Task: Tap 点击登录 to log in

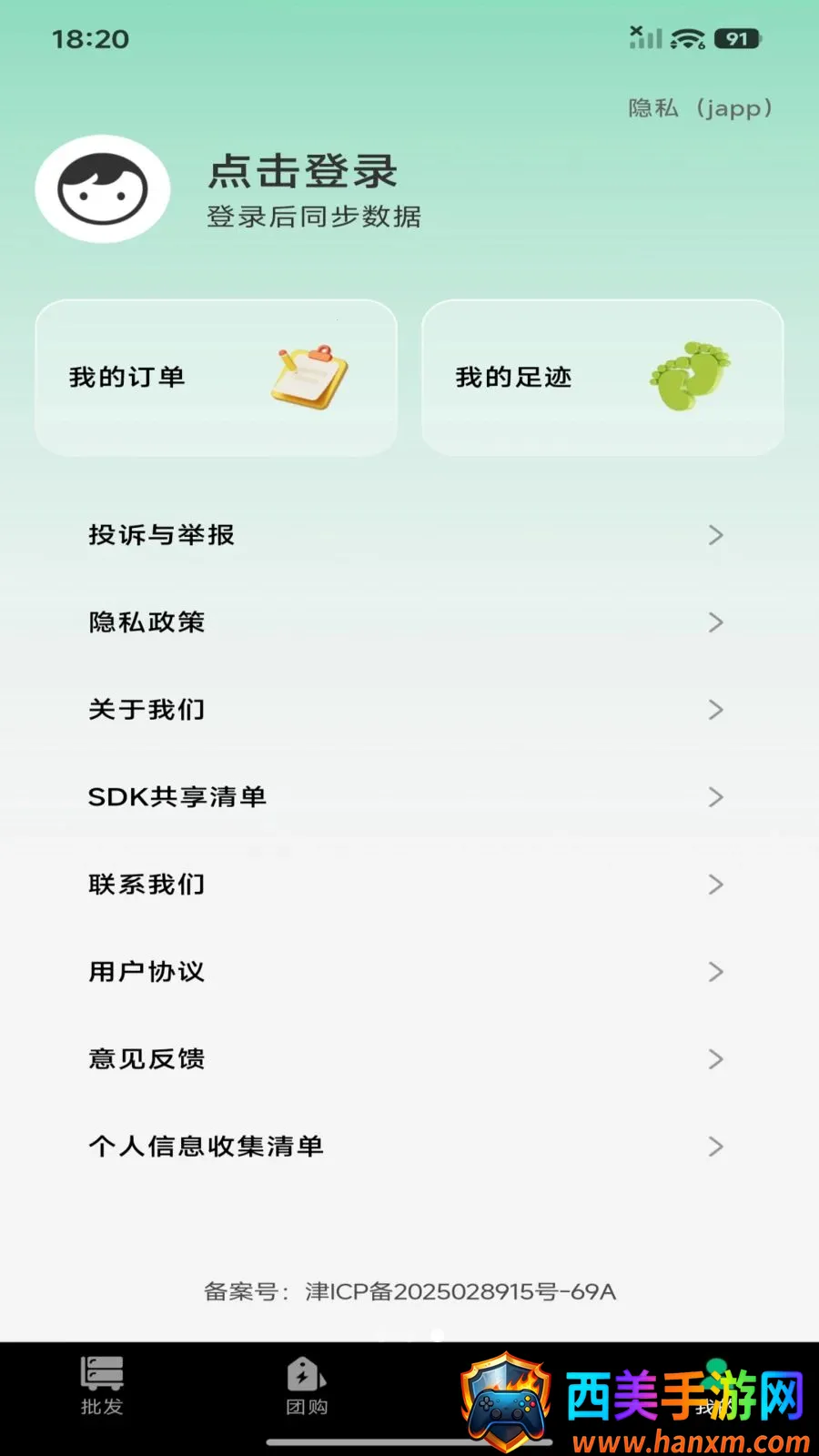Action: coord(303,171)
